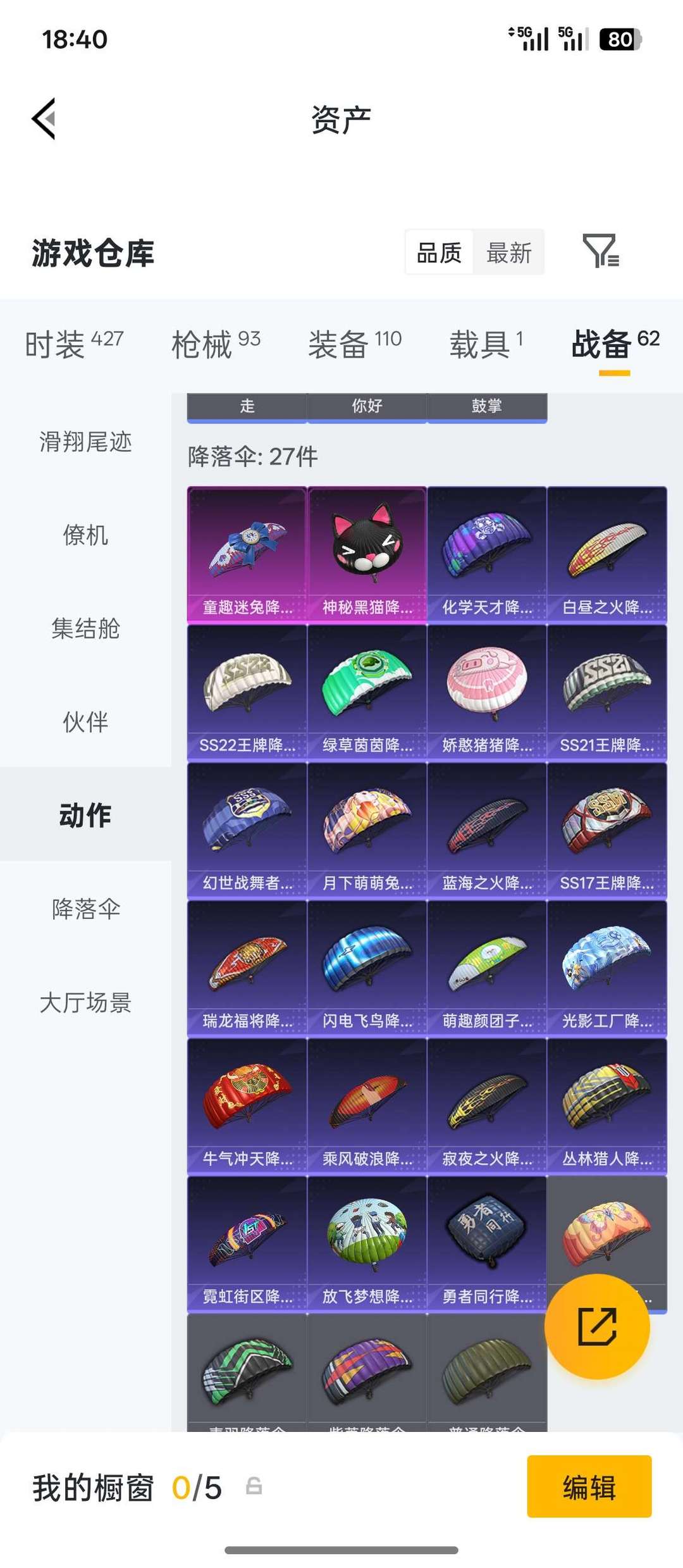The height and width of the screenshot is (1568, 683).
Task: Switch to the 枪械 tab
Action: tap(216, 344)
